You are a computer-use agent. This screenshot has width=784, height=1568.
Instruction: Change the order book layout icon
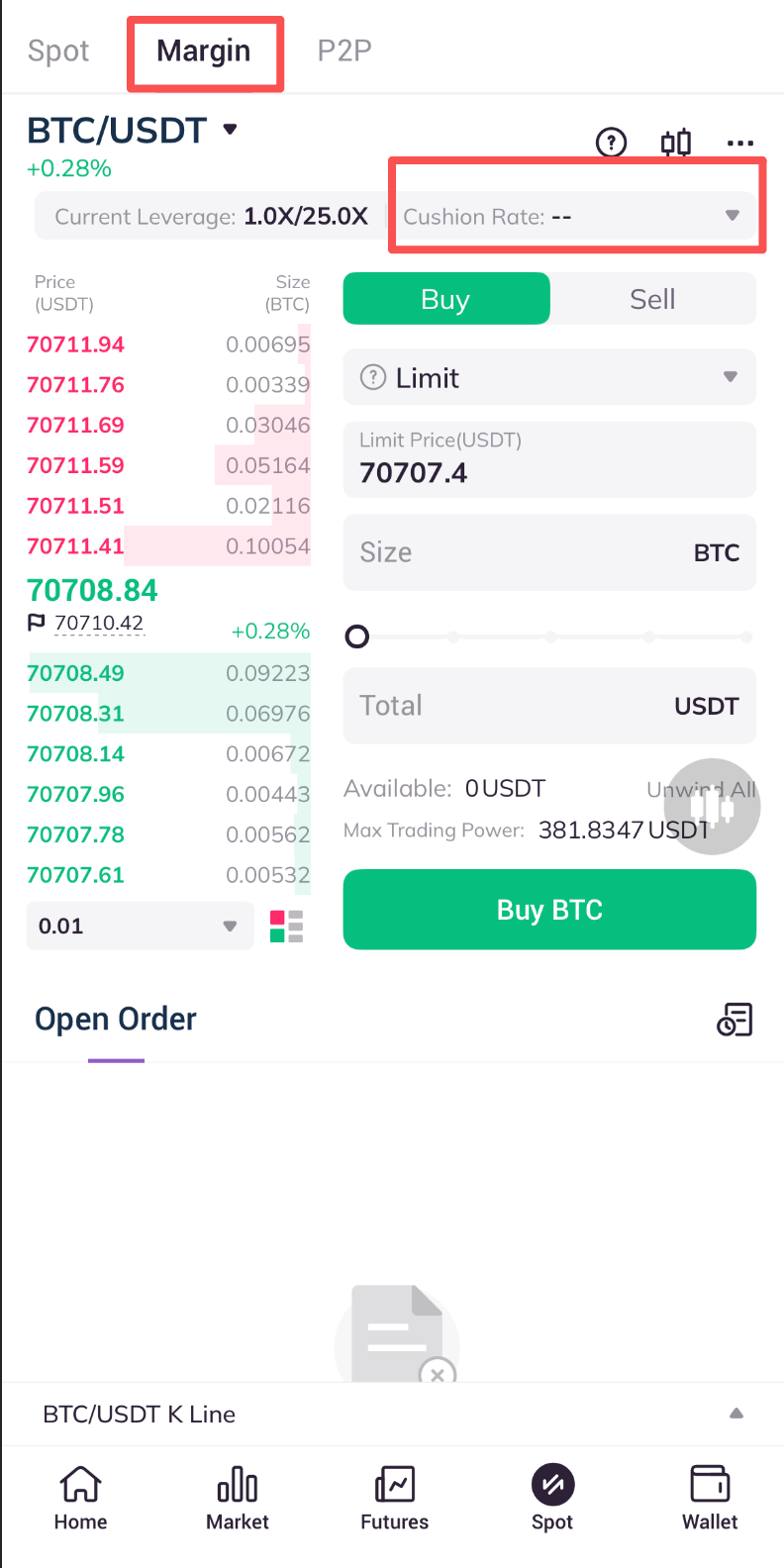point(286,927)
